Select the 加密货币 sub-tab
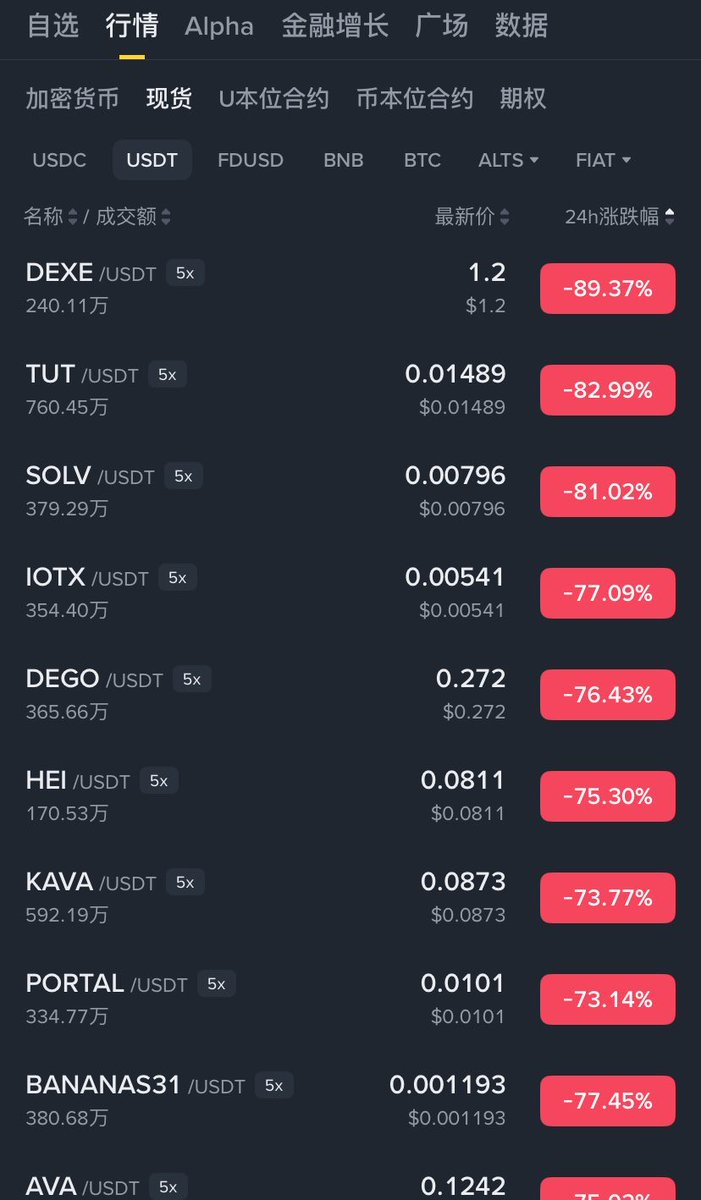Viewport: 701px width, 1200px height. point(72,98)
